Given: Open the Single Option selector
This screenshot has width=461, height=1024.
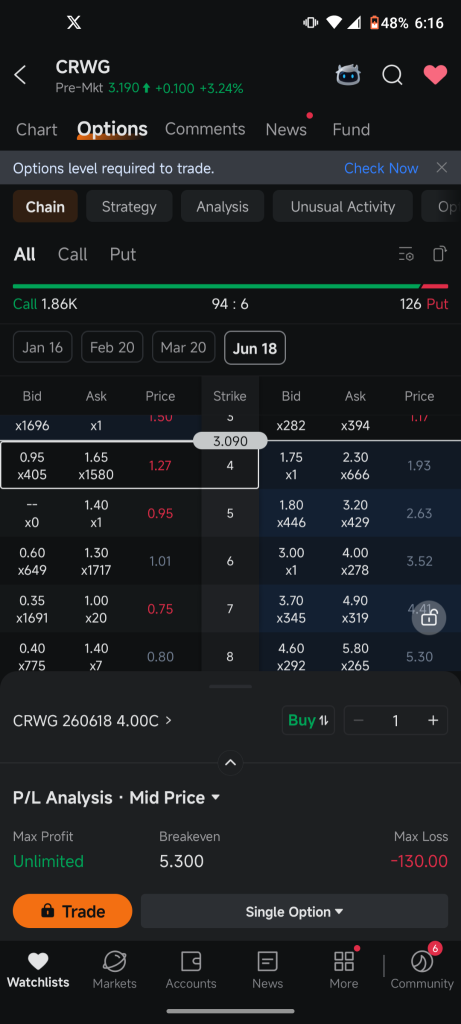Looking at the screenshot, I should coord(294,911).
